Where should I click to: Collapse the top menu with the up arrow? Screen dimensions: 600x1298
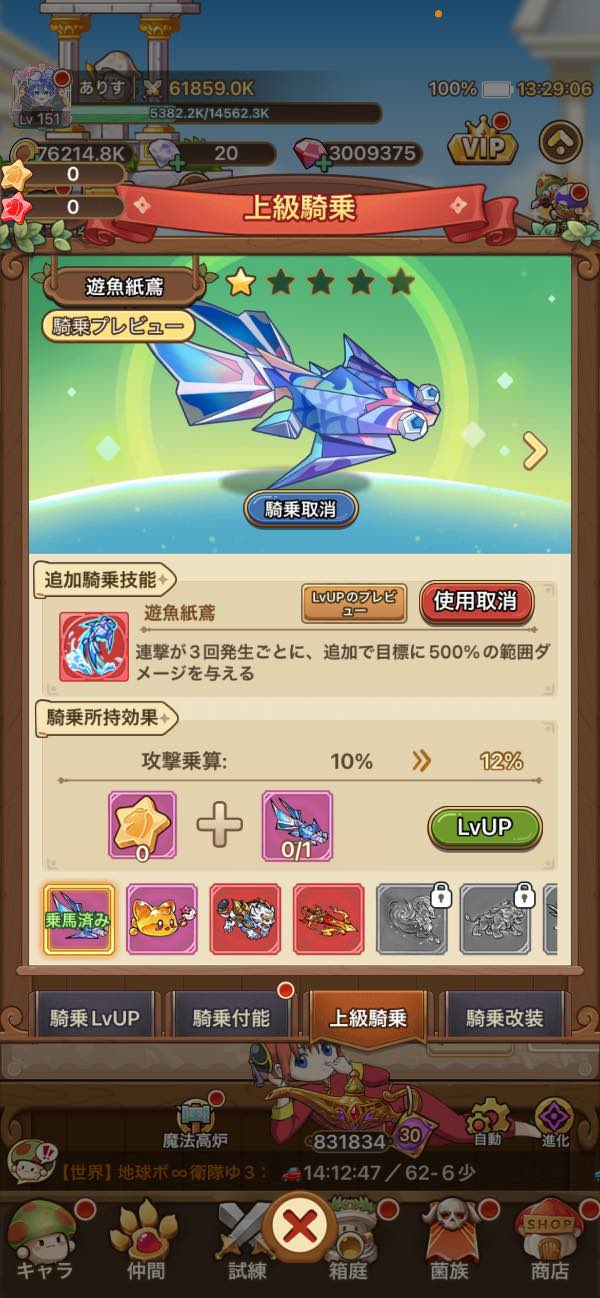tap(561, 143)
